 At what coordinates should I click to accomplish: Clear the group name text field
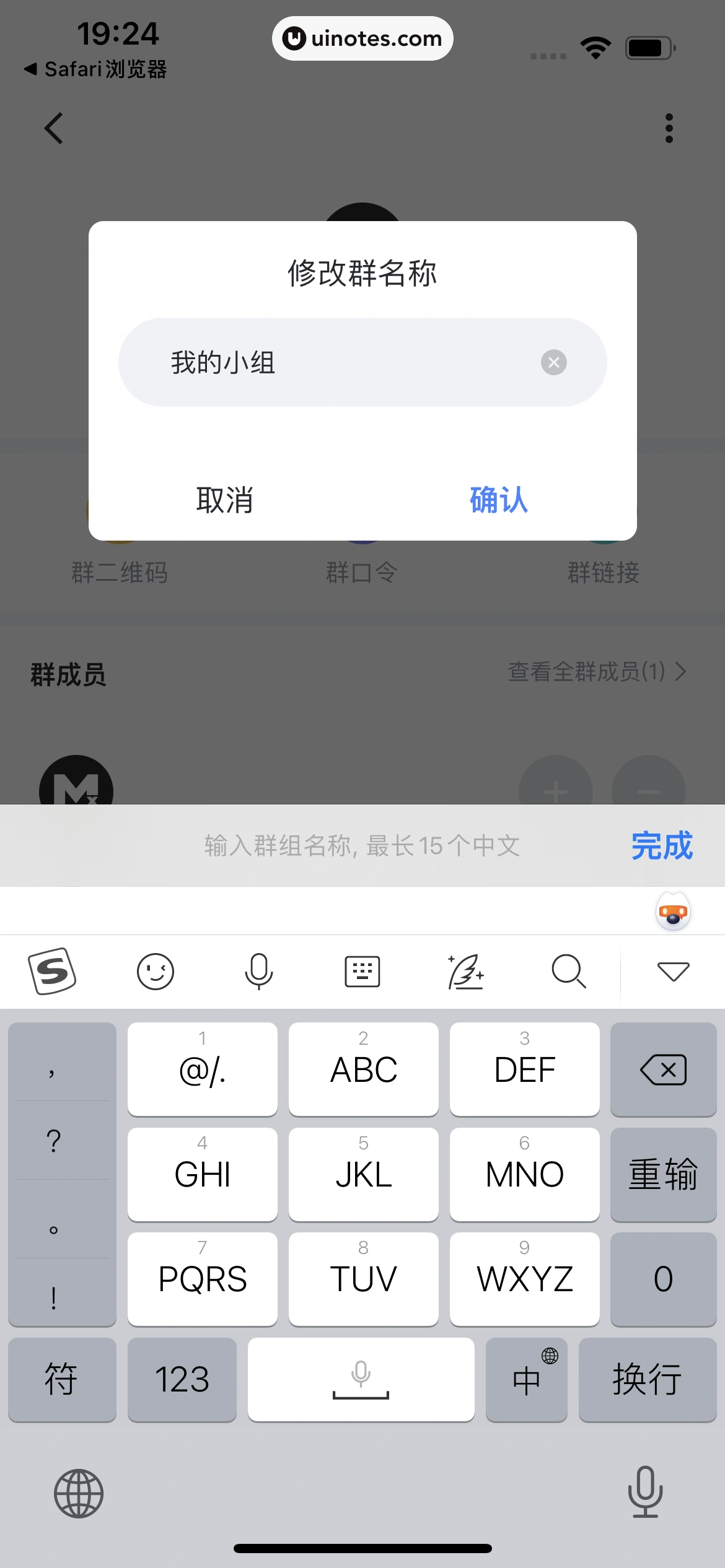[553, 362]
